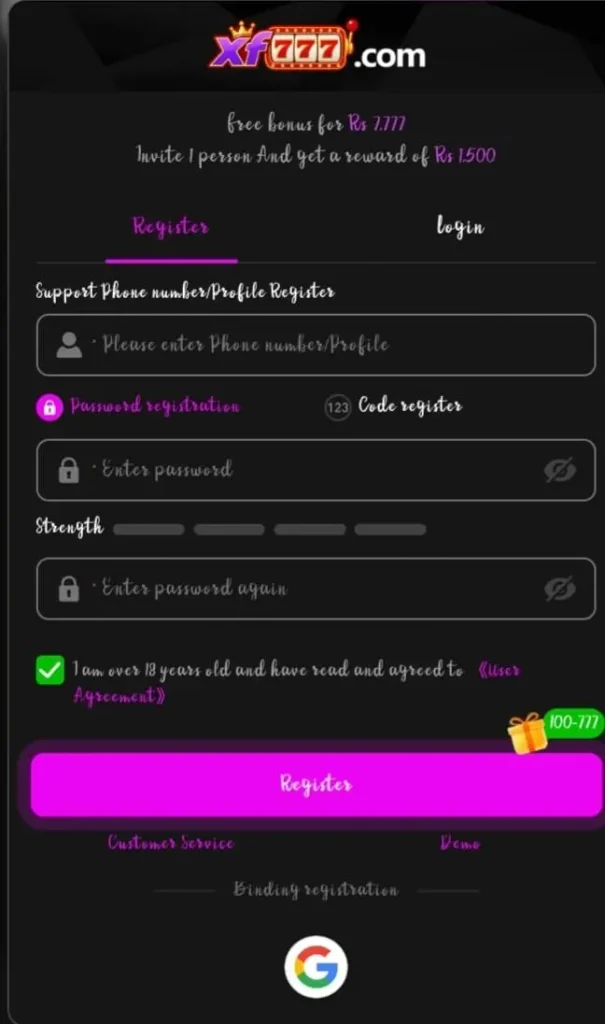Choose Password registration option
605x1024 pixels.
(x=138, y=406)
